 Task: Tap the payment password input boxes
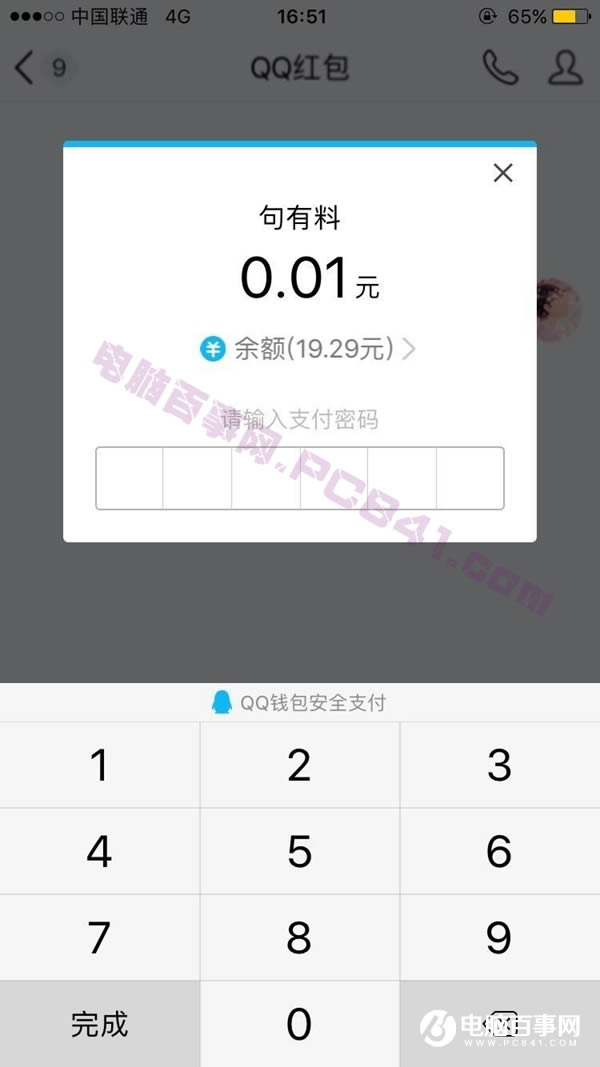point(299,478)
